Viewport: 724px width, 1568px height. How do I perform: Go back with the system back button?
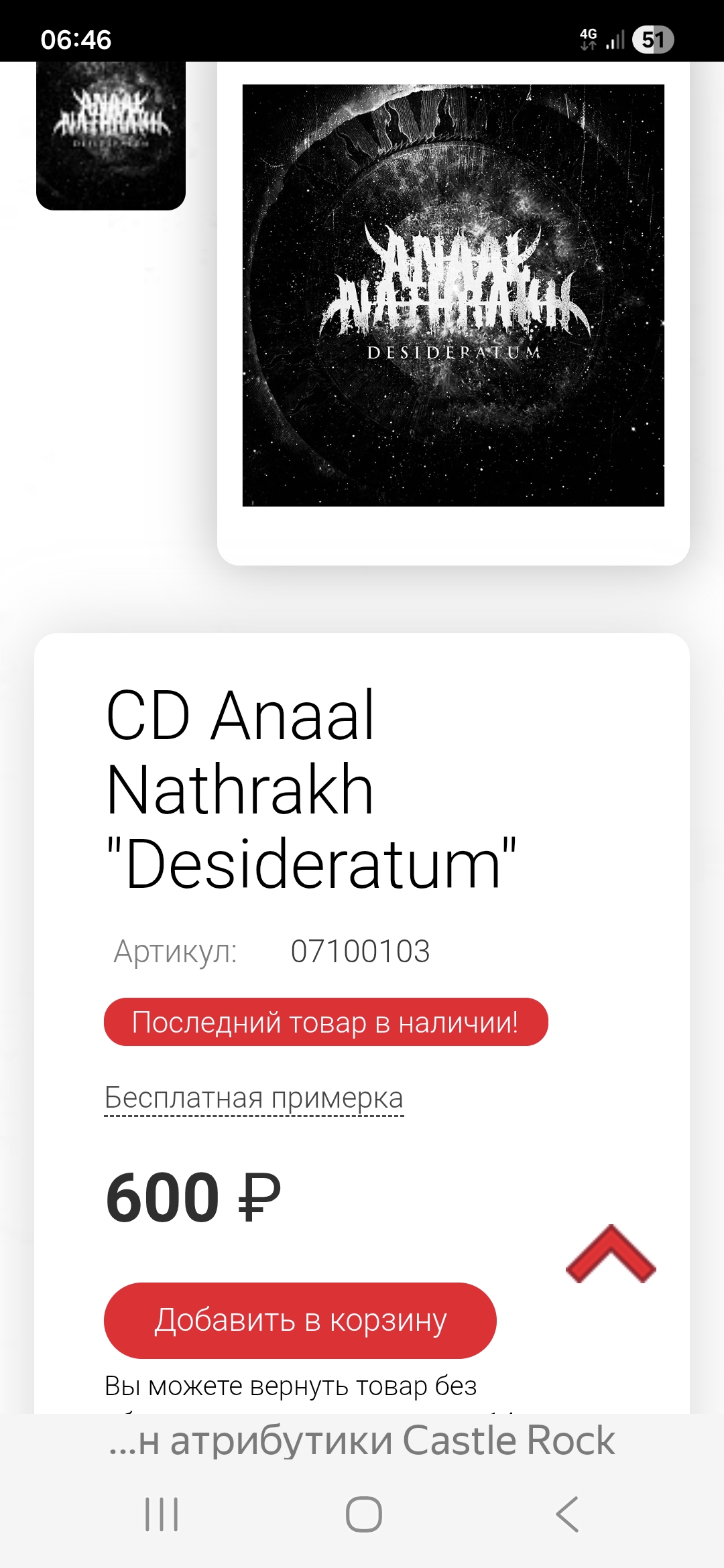pyautogui.click(x=567, y=1514)
